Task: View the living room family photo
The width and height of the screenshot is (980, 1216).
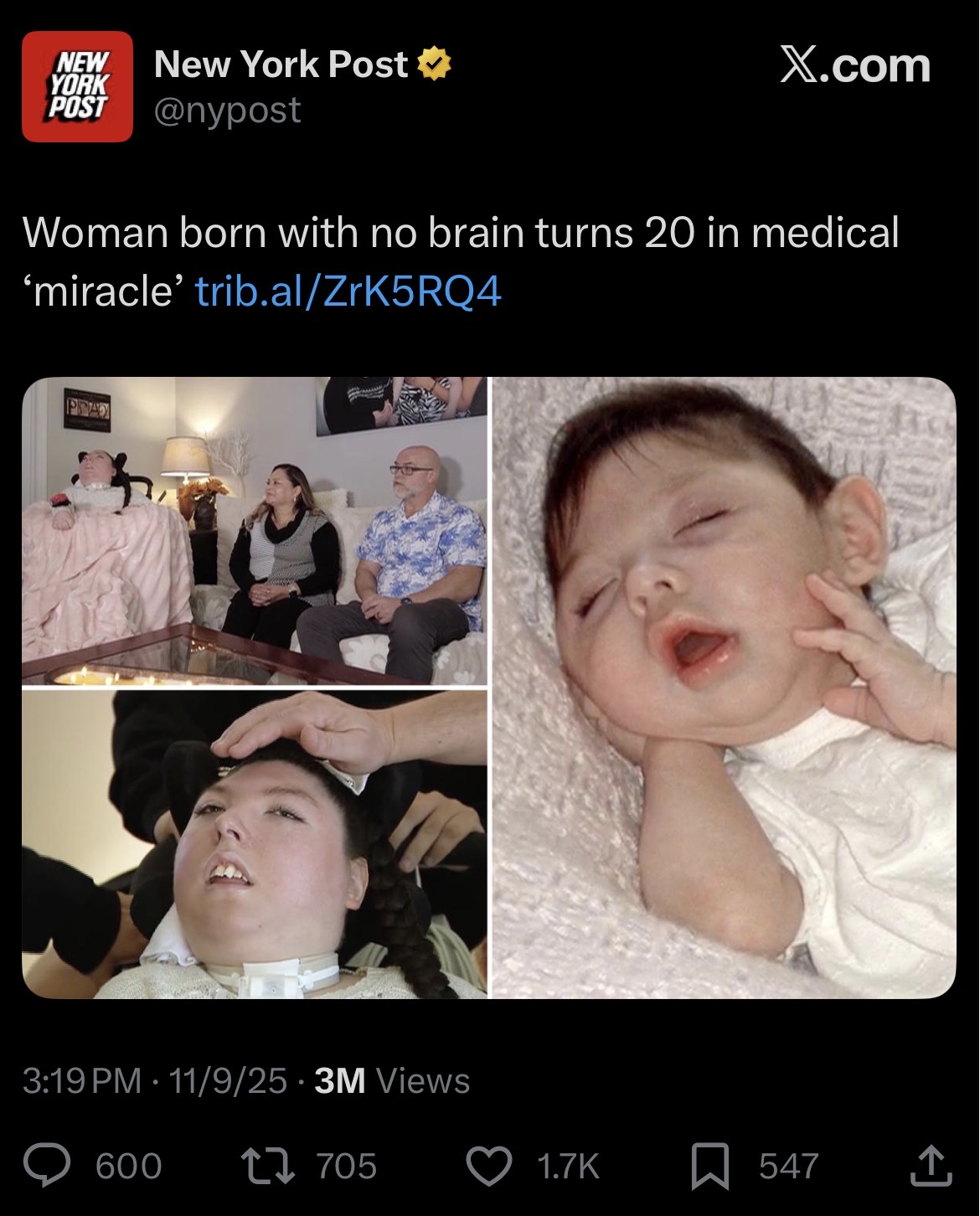Action: 255,531
